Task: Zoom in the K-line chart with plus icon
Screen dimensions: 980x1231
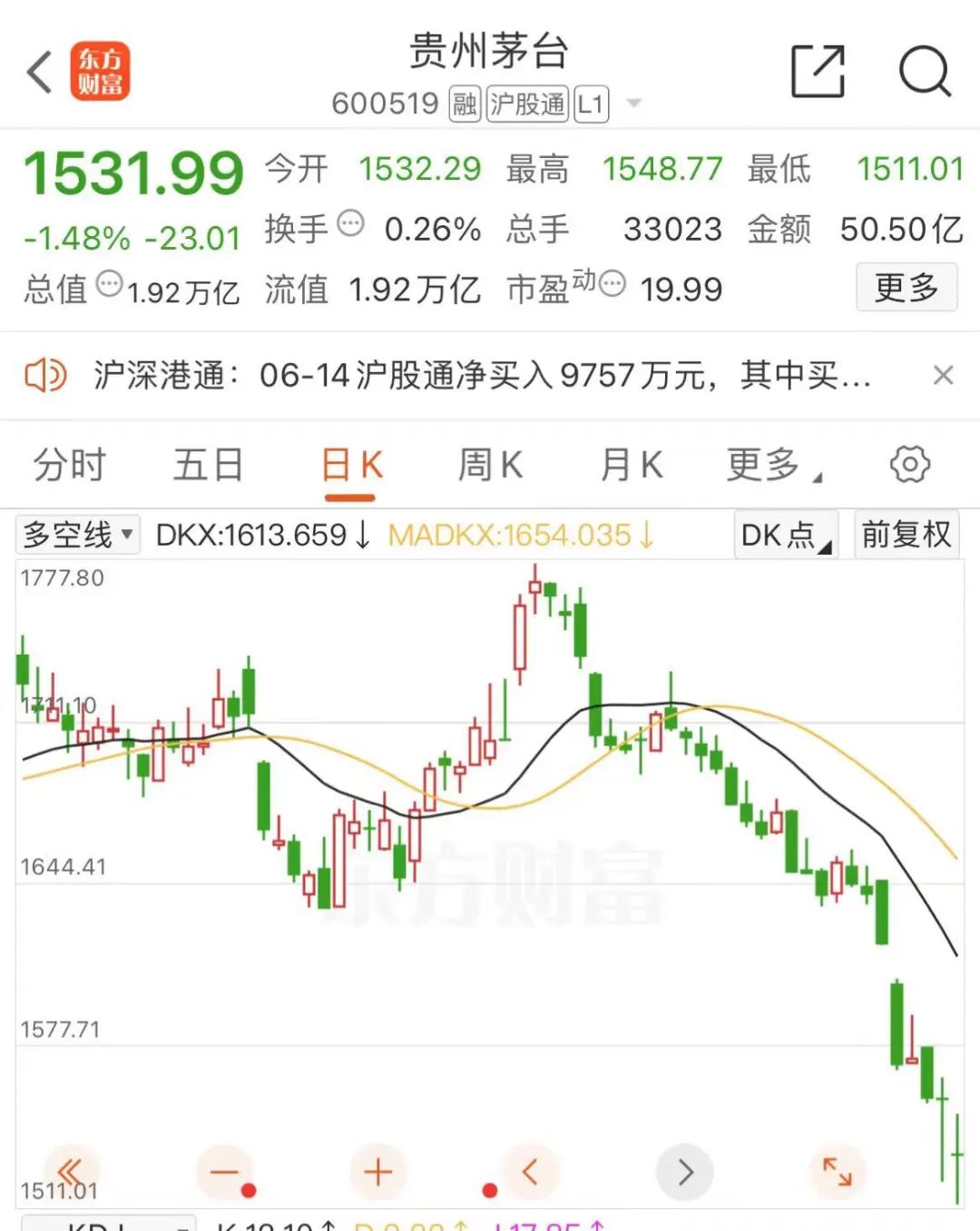Action: pos(377,1172)
